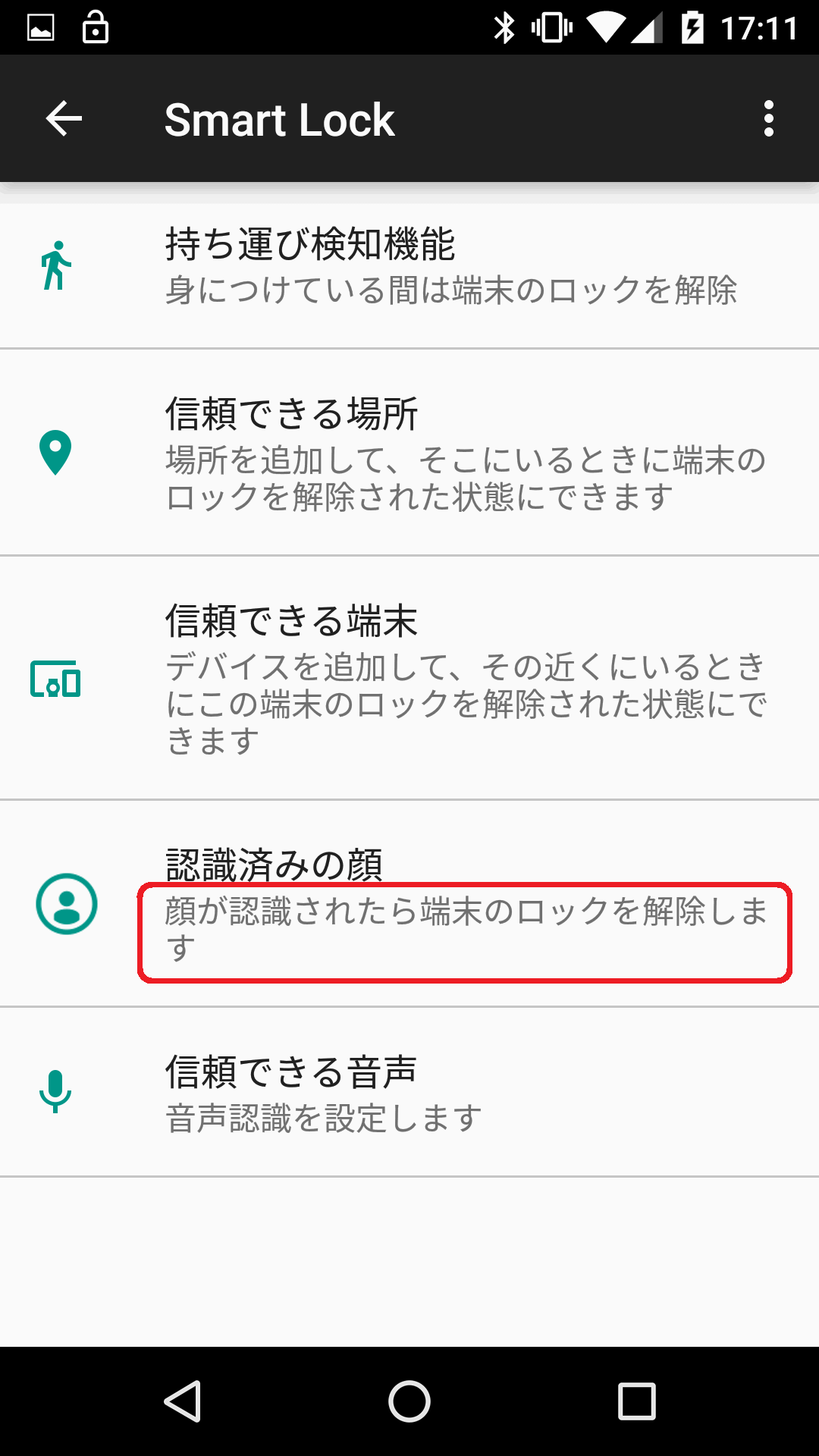Open 信頼できる端末 setting
The image size is (819, 1456).
[x=409, y=678]
